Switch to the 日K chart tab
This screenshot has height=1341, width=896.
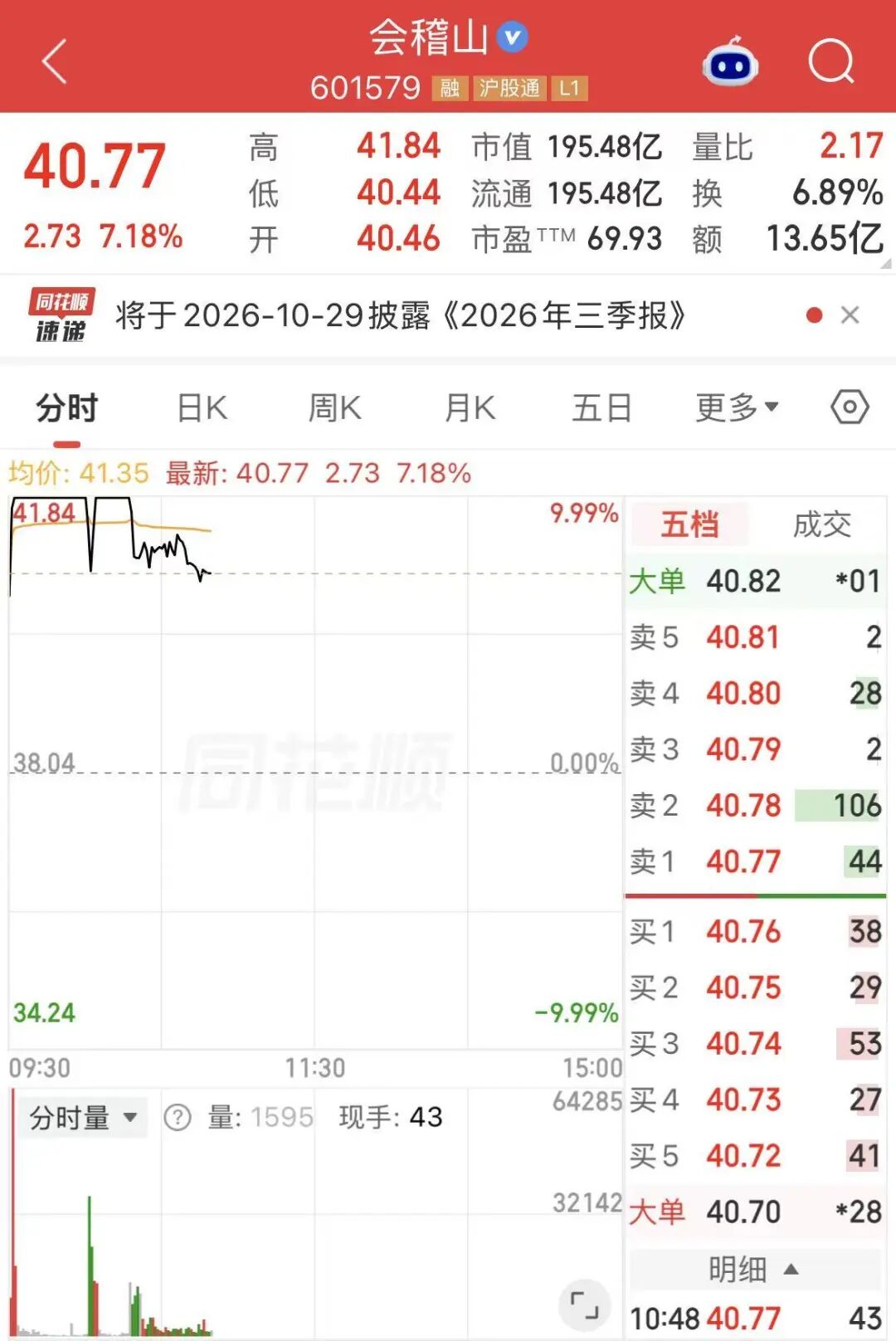(x=202, y=408)
